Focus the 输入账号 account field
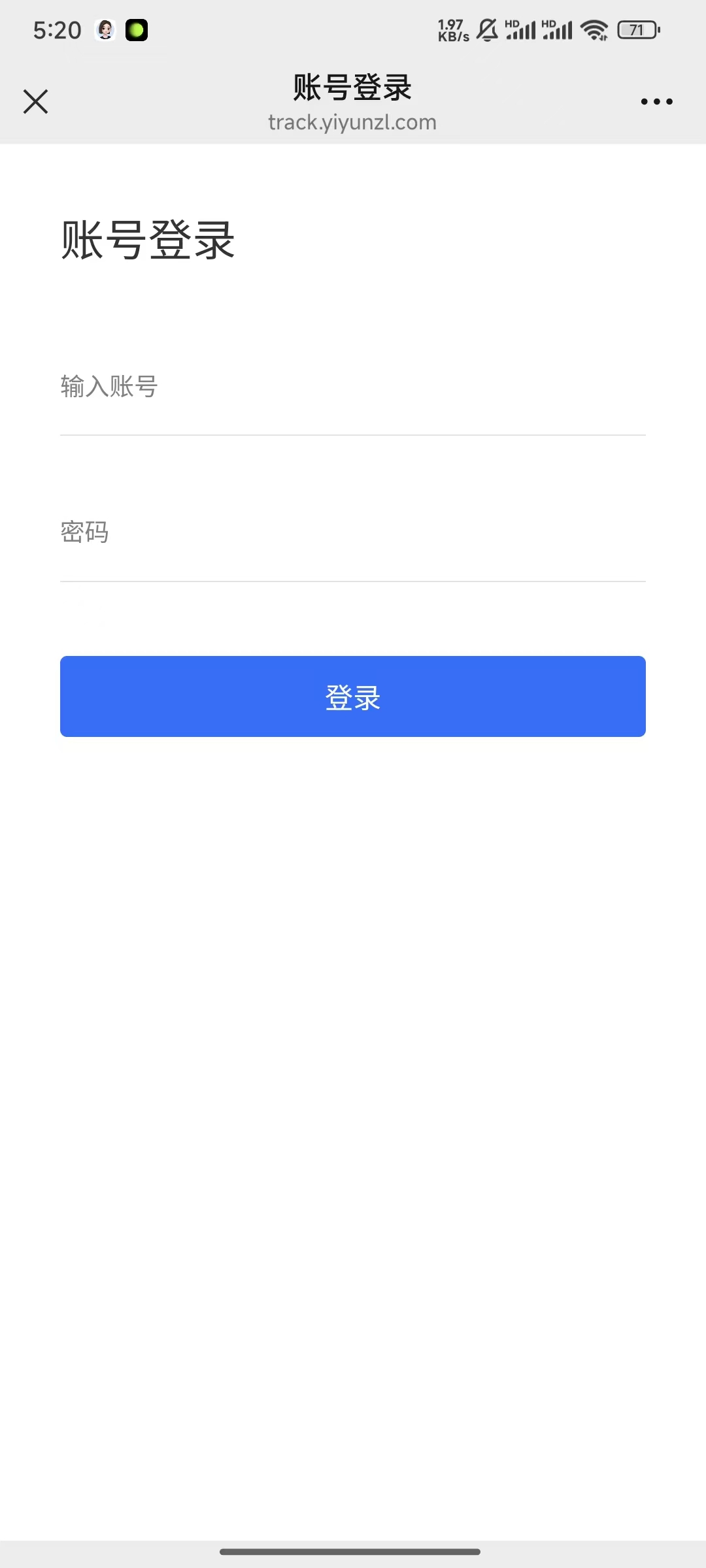The image size is (706, 1568). (353, 387)
